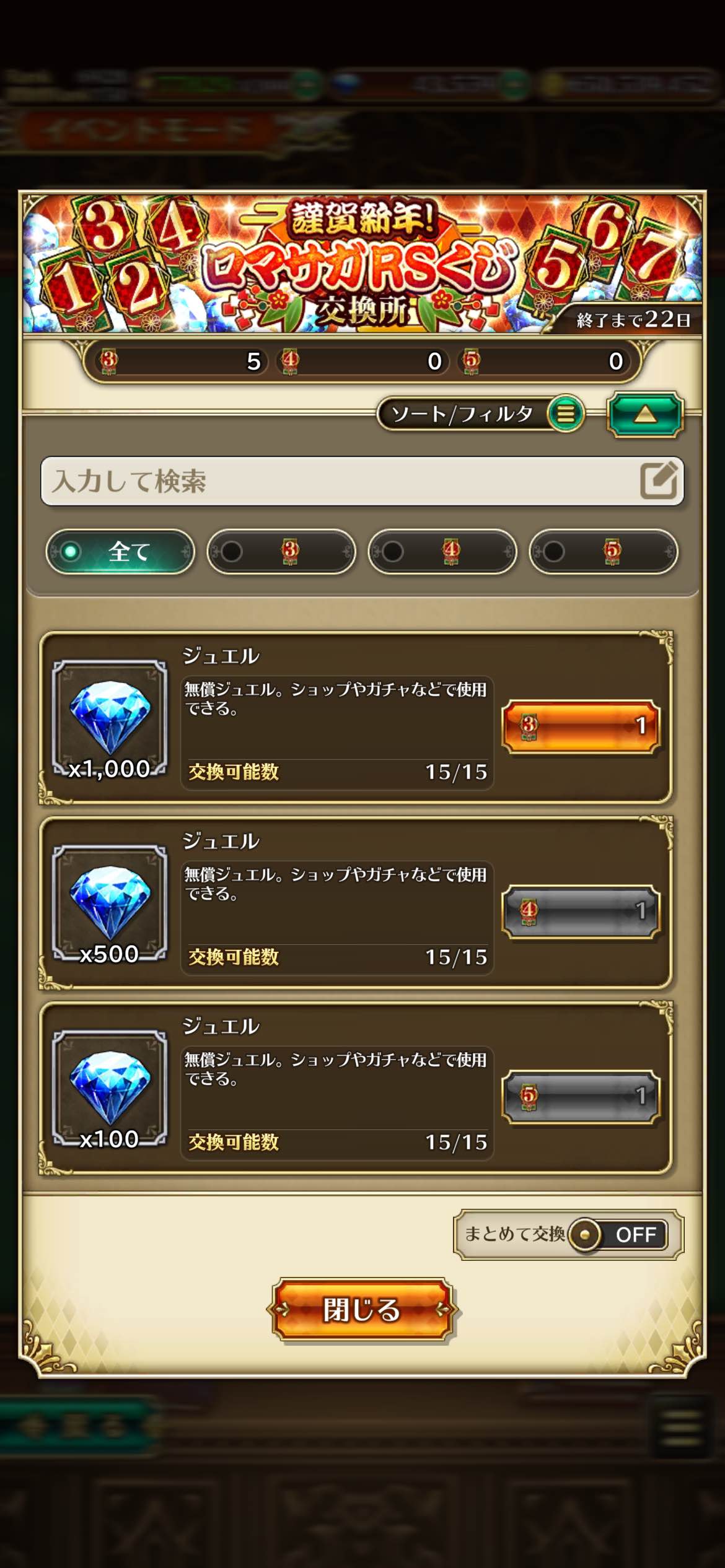This screenshot has width=725, height=1568.
Task: Open the ソート/フィルタ sort filter menu
Action: coord(480,414)
